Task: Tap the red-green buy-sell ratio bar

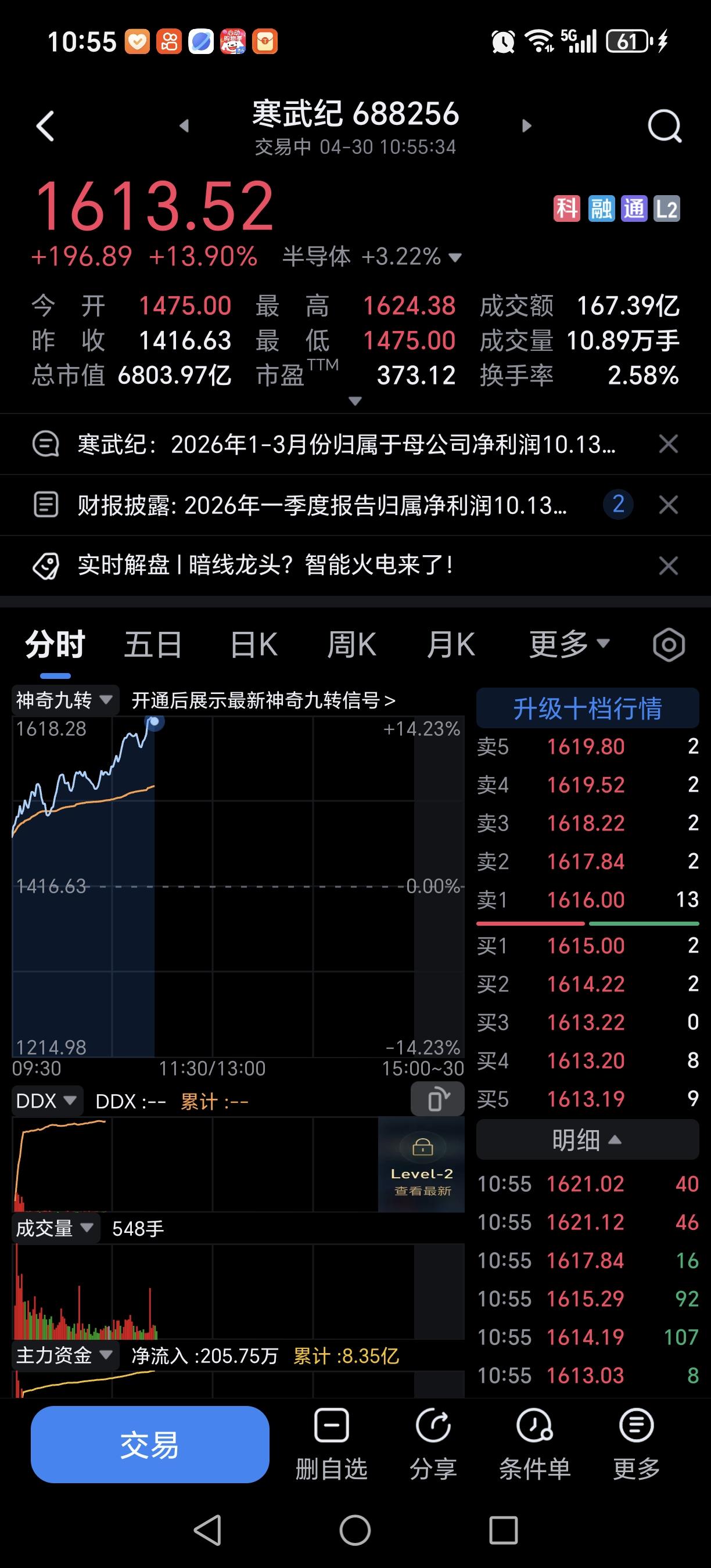Action: [586, 923]
